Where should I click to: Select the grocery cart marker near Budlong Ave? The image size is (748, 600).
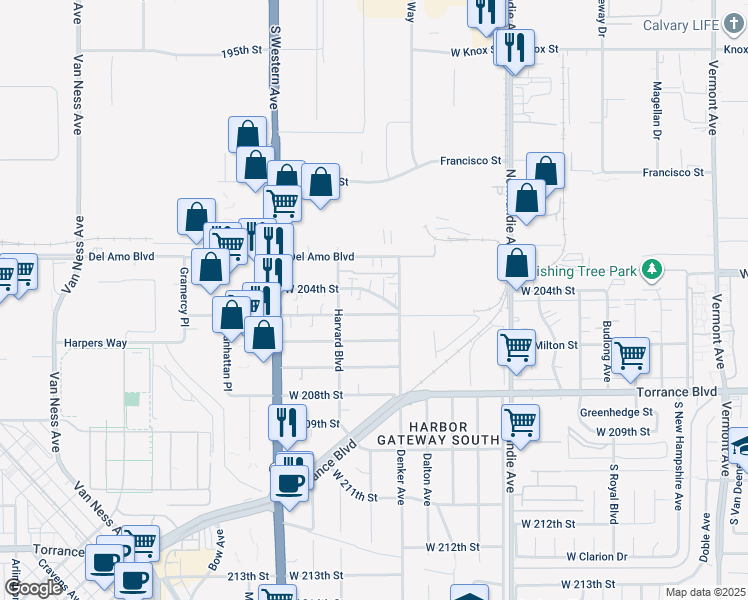click(x=630, y=356)
